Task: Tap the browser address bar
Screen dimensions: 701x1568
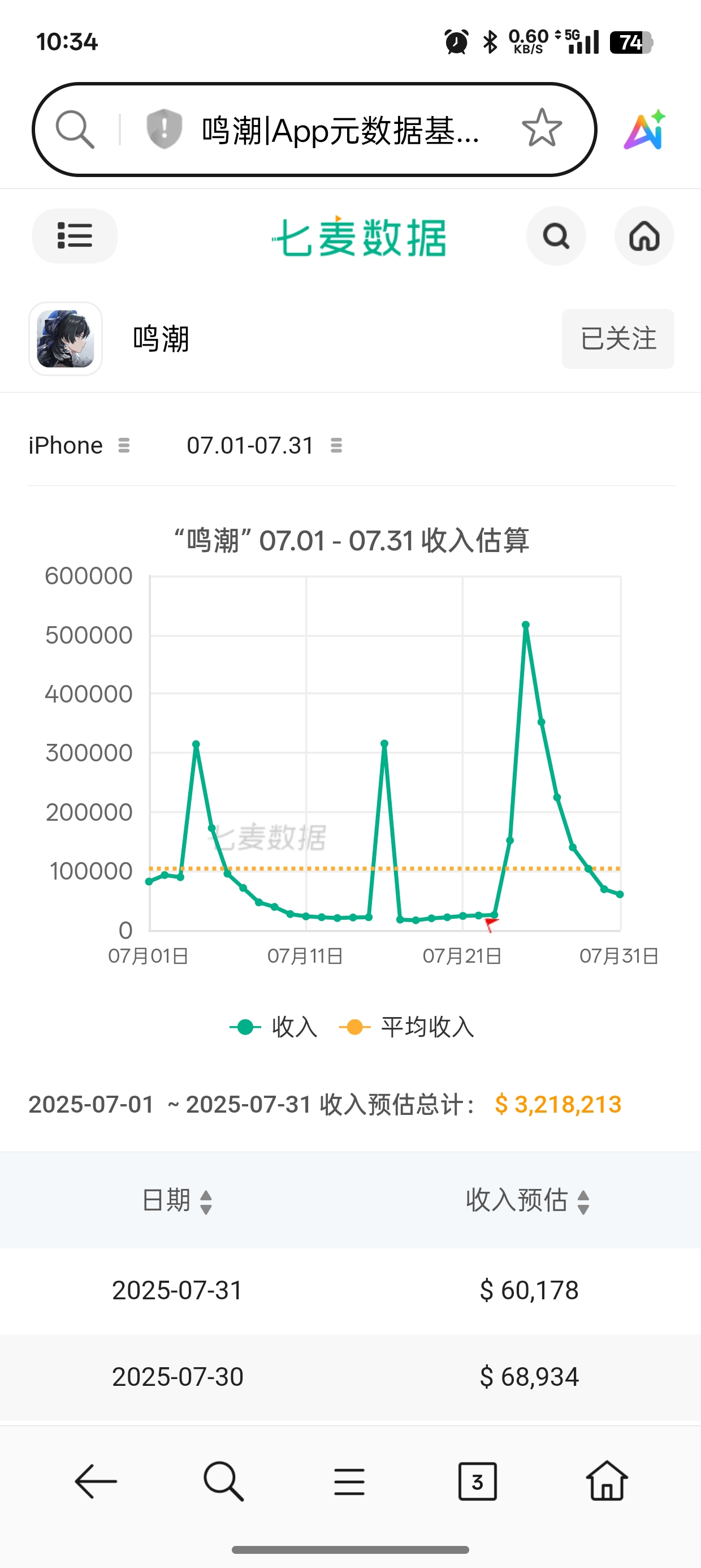Action: [x=314, y=130]
